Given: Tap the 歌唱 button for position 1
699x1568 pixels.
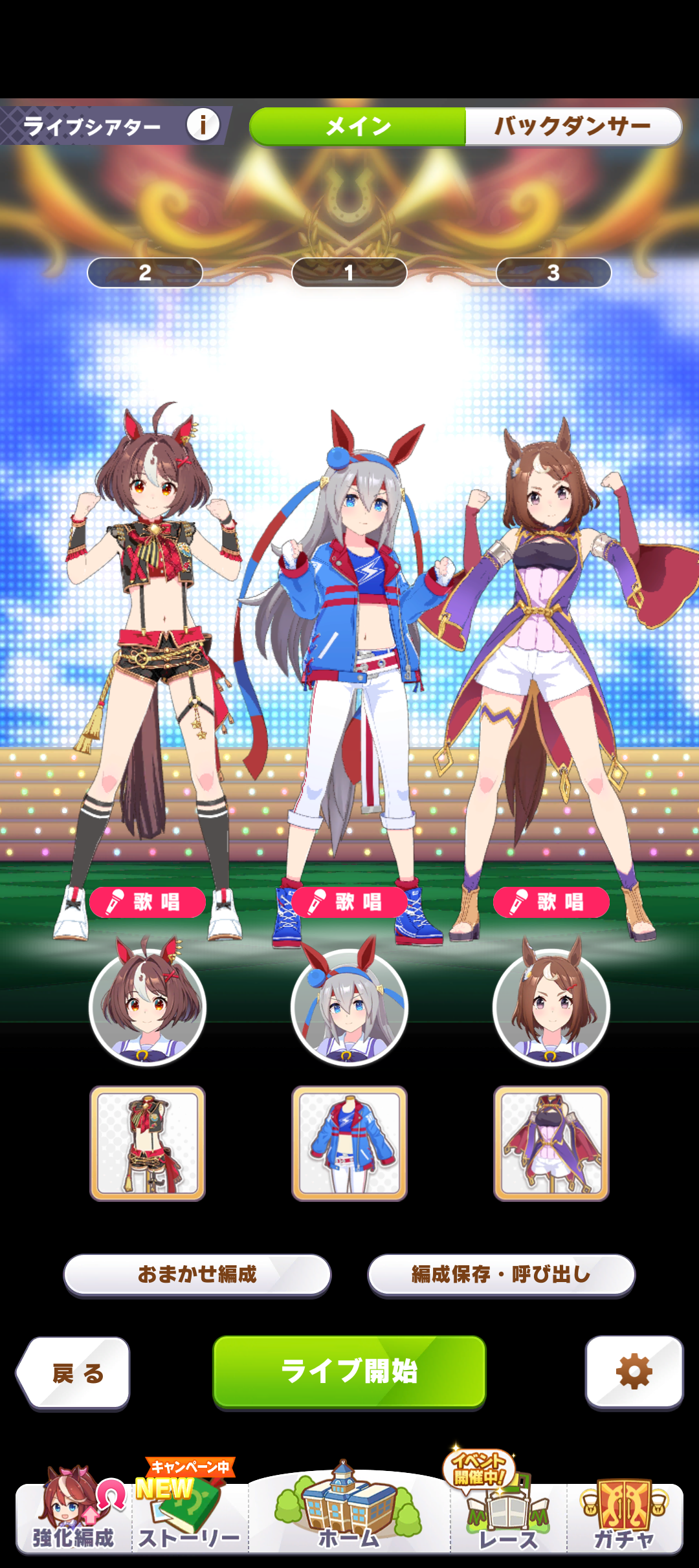Looking at the screenshot, I should [x=349, y=902].
